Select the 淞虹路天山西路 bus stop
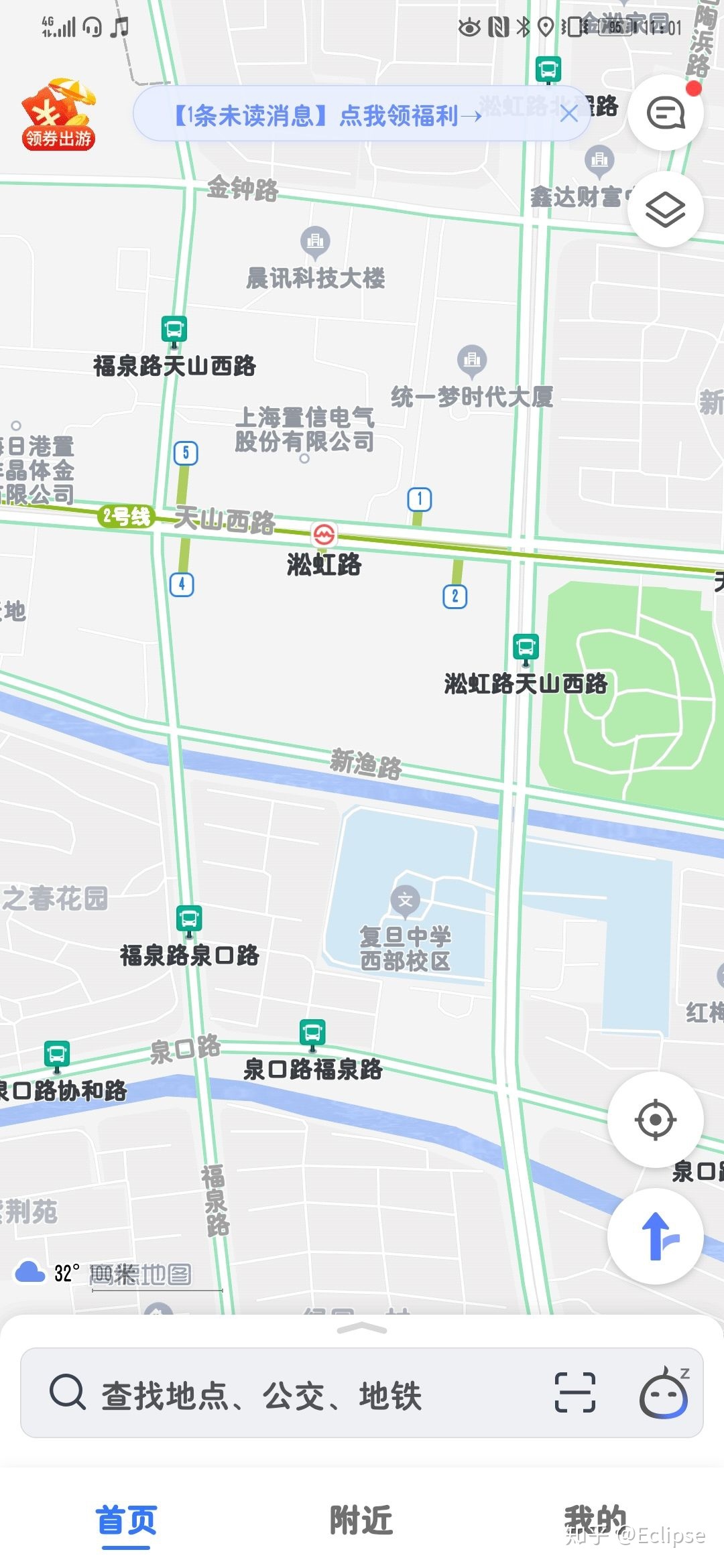Screen dimensions: 724x1568 pyautogui.click(x=526, y=647)
